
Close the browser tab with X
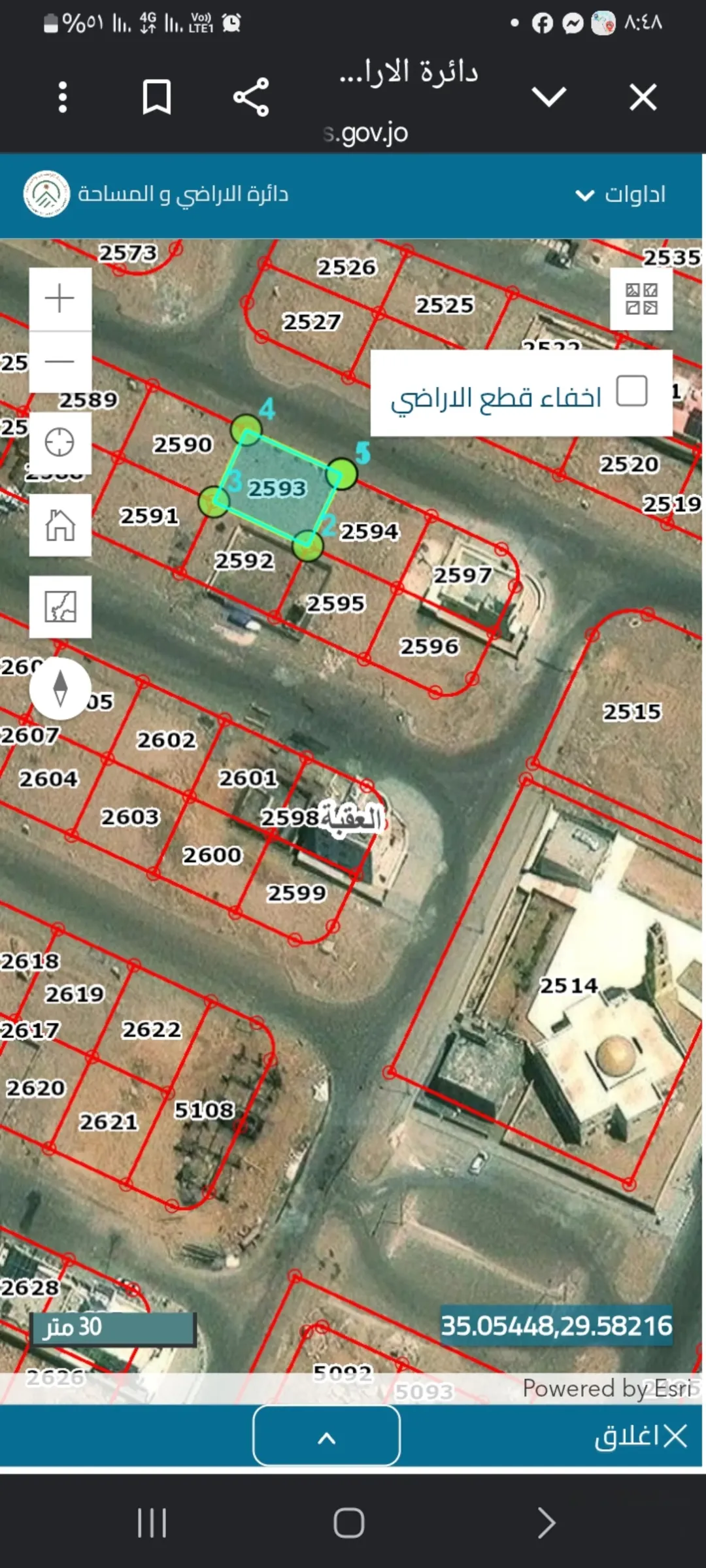(x=643, y=97)
